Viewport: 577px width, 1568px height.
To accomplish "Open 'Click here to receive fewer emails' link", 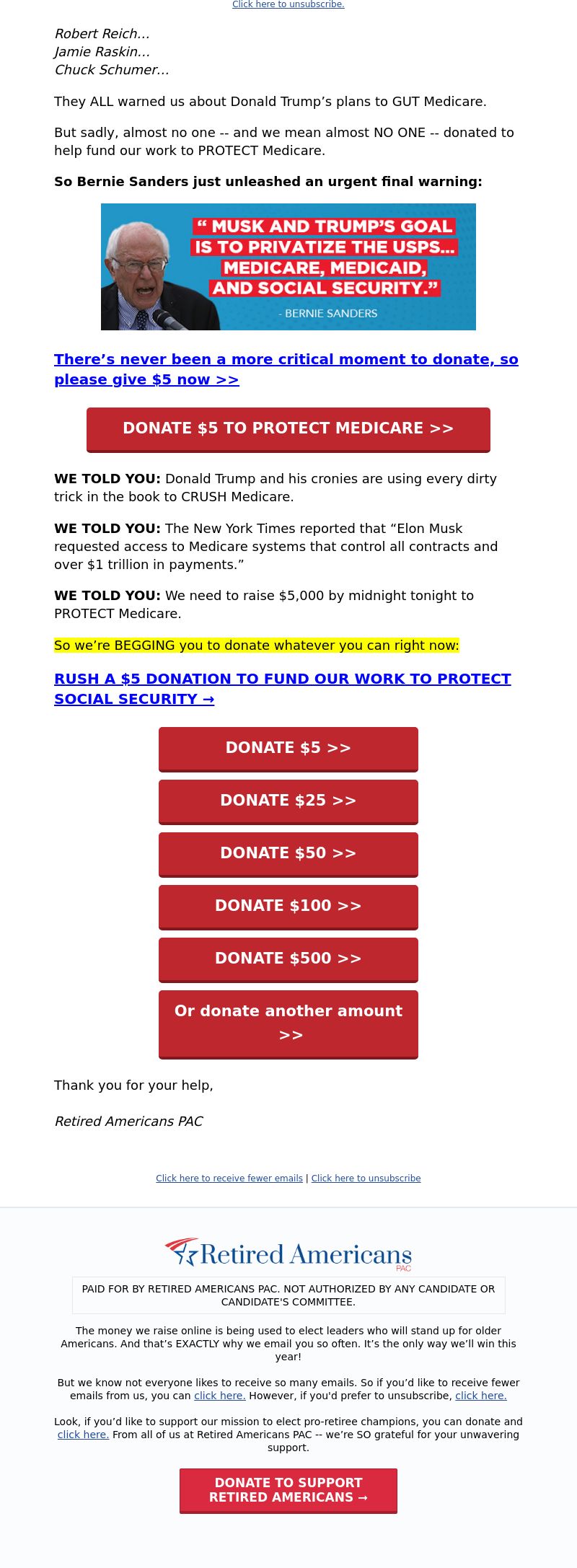I will coord(229,1179).
